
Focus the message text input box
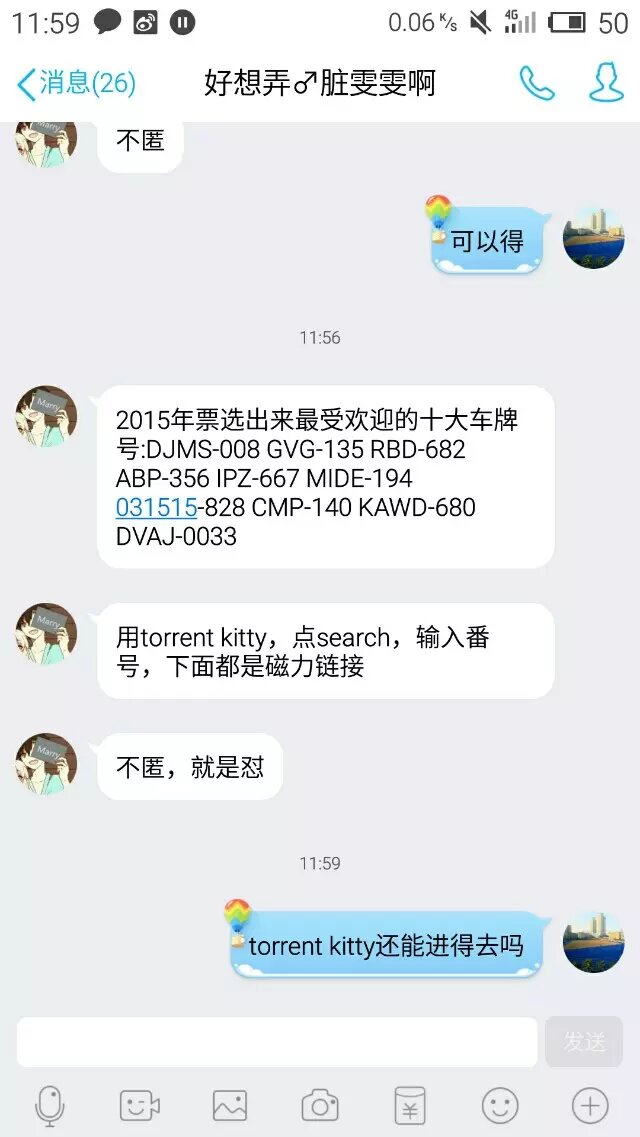coord(276,1042)
